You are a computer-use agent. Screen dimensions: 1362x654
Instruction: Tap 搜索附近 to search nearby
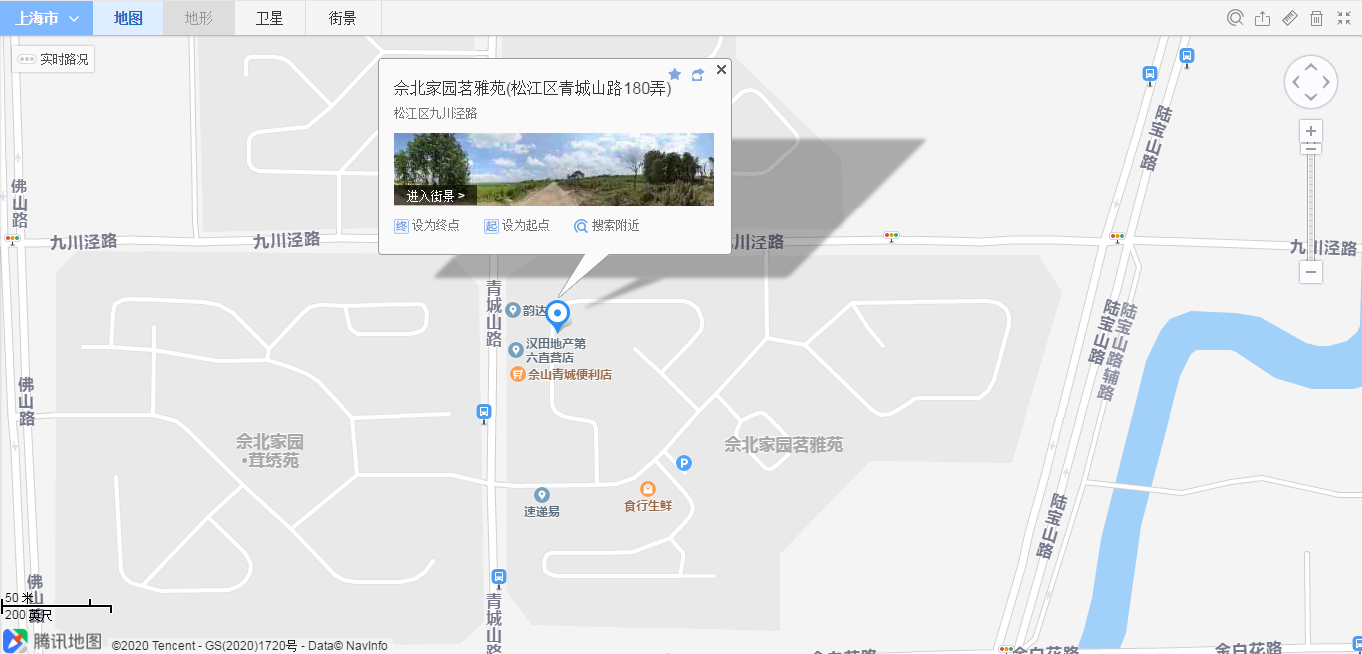[x=607, y=226]
